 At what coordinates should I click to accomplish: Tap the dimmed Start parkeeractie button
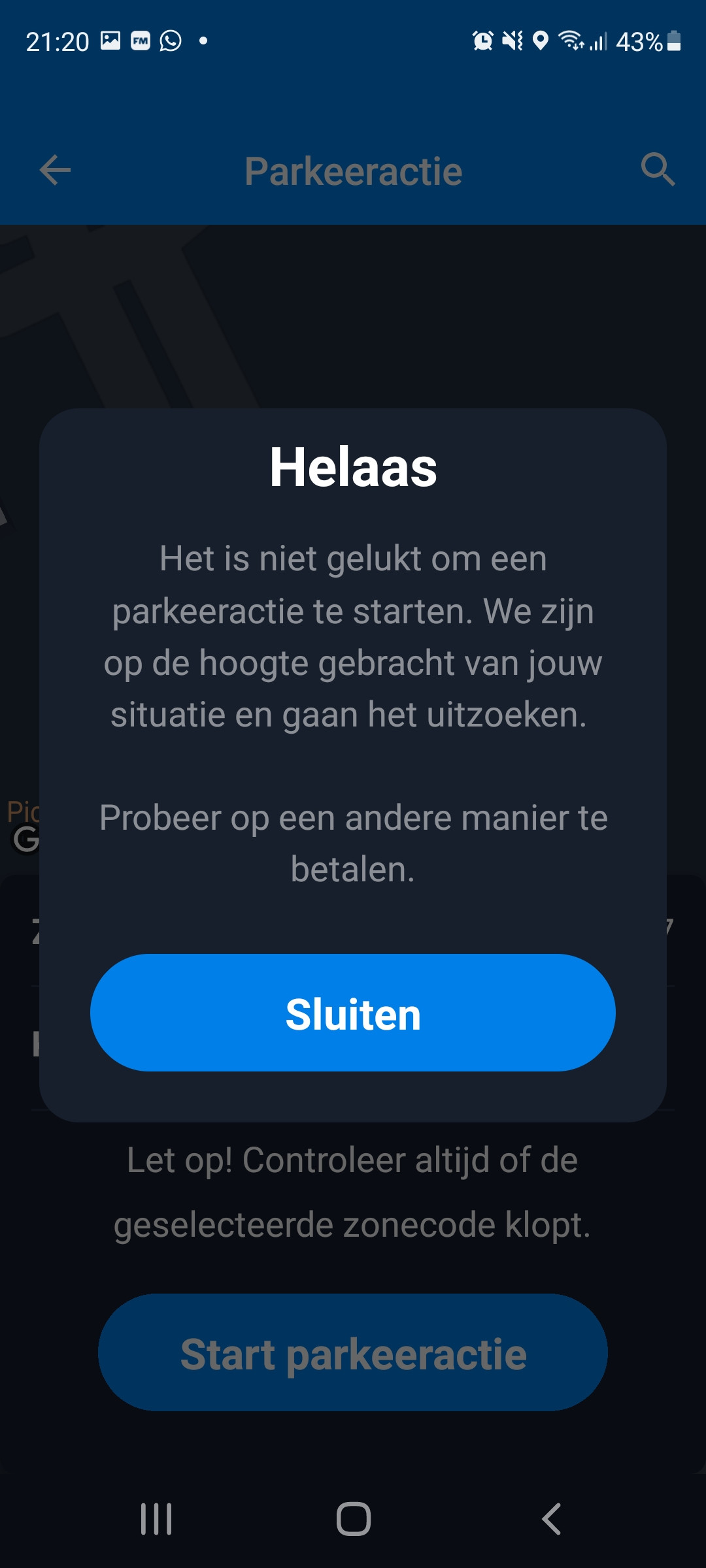click(353, 1352)
